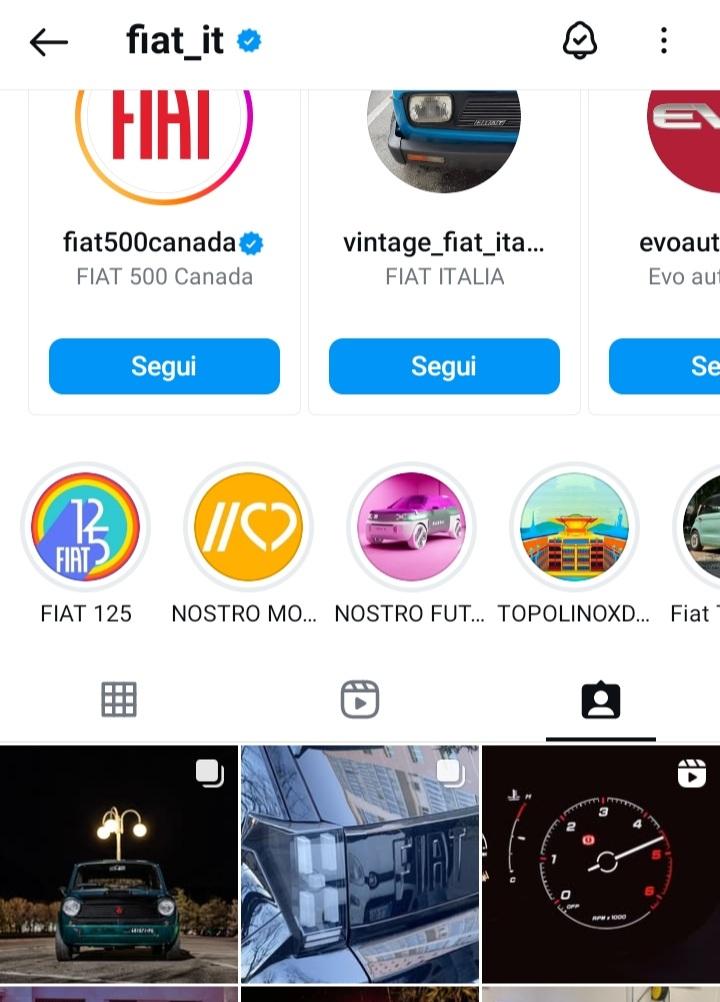
Task: Open the green vintage car night post
Action: tap(119, 864)
